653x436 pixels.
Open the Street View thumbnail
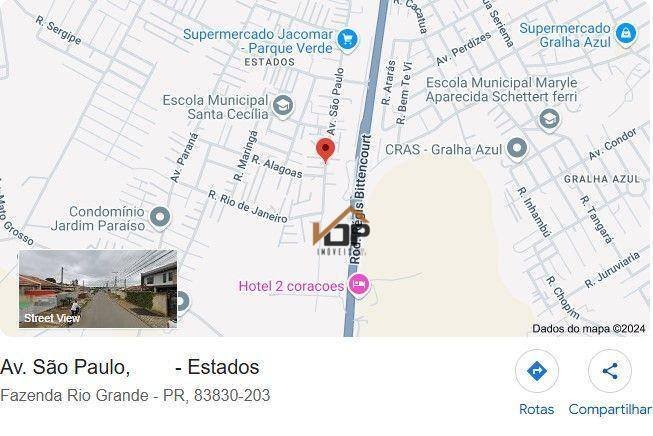[x=98, y=289]
